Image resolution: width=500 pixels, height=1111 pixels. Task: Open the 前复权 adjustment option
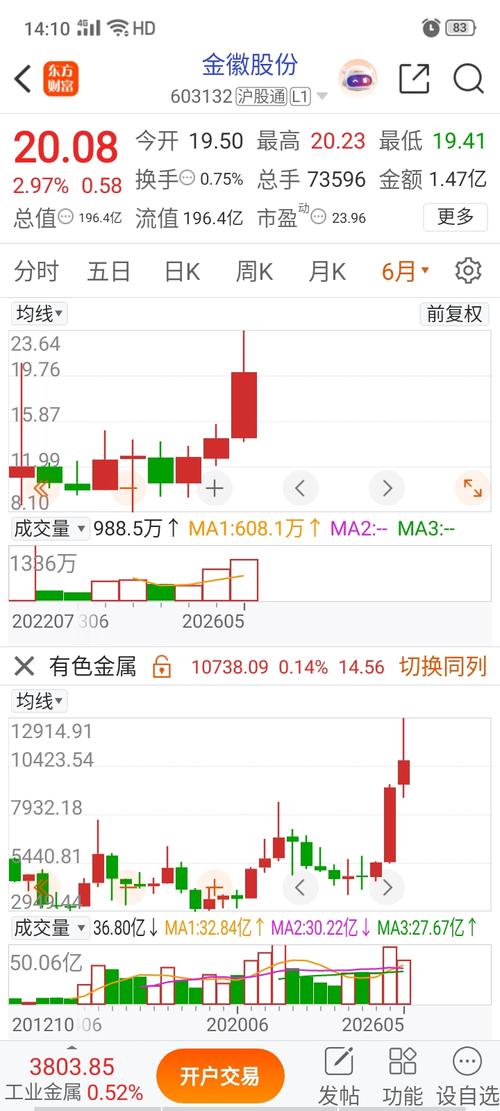(455, 313)
